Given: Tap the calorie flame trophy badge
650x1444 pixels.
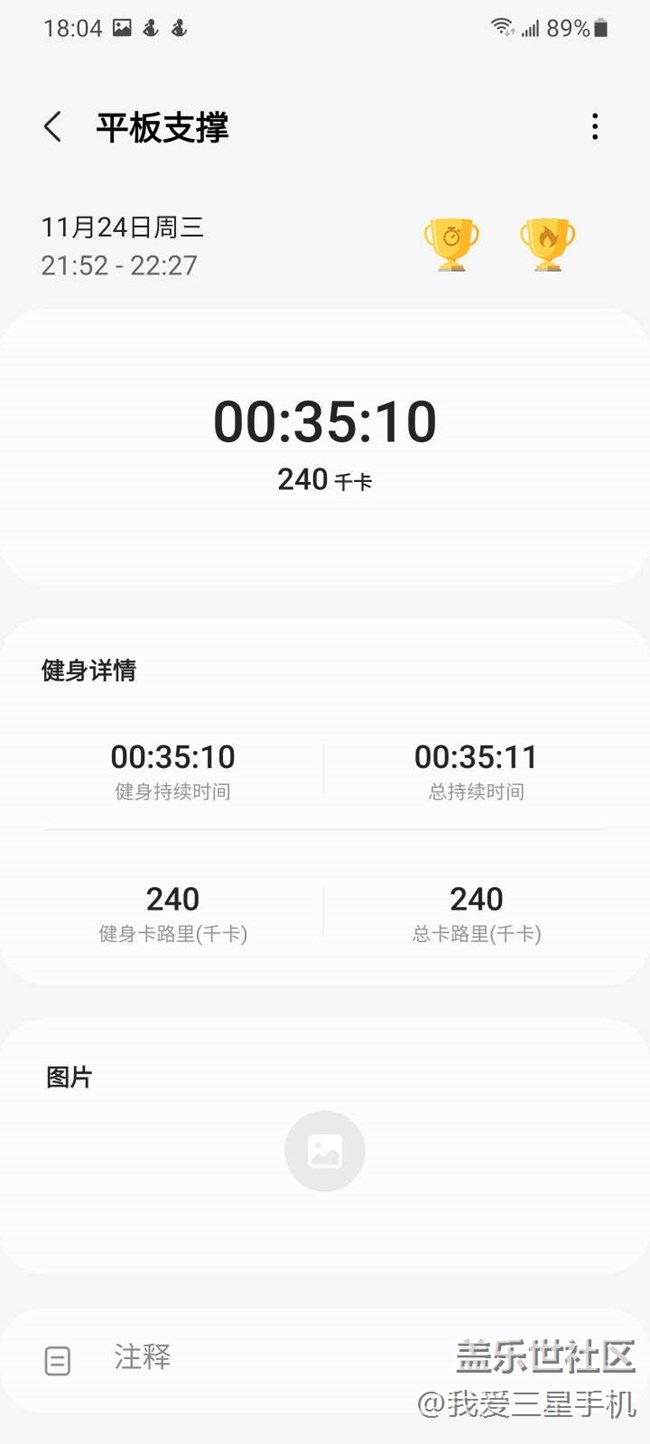Looking at the screenshot, I should coord(547,244).
